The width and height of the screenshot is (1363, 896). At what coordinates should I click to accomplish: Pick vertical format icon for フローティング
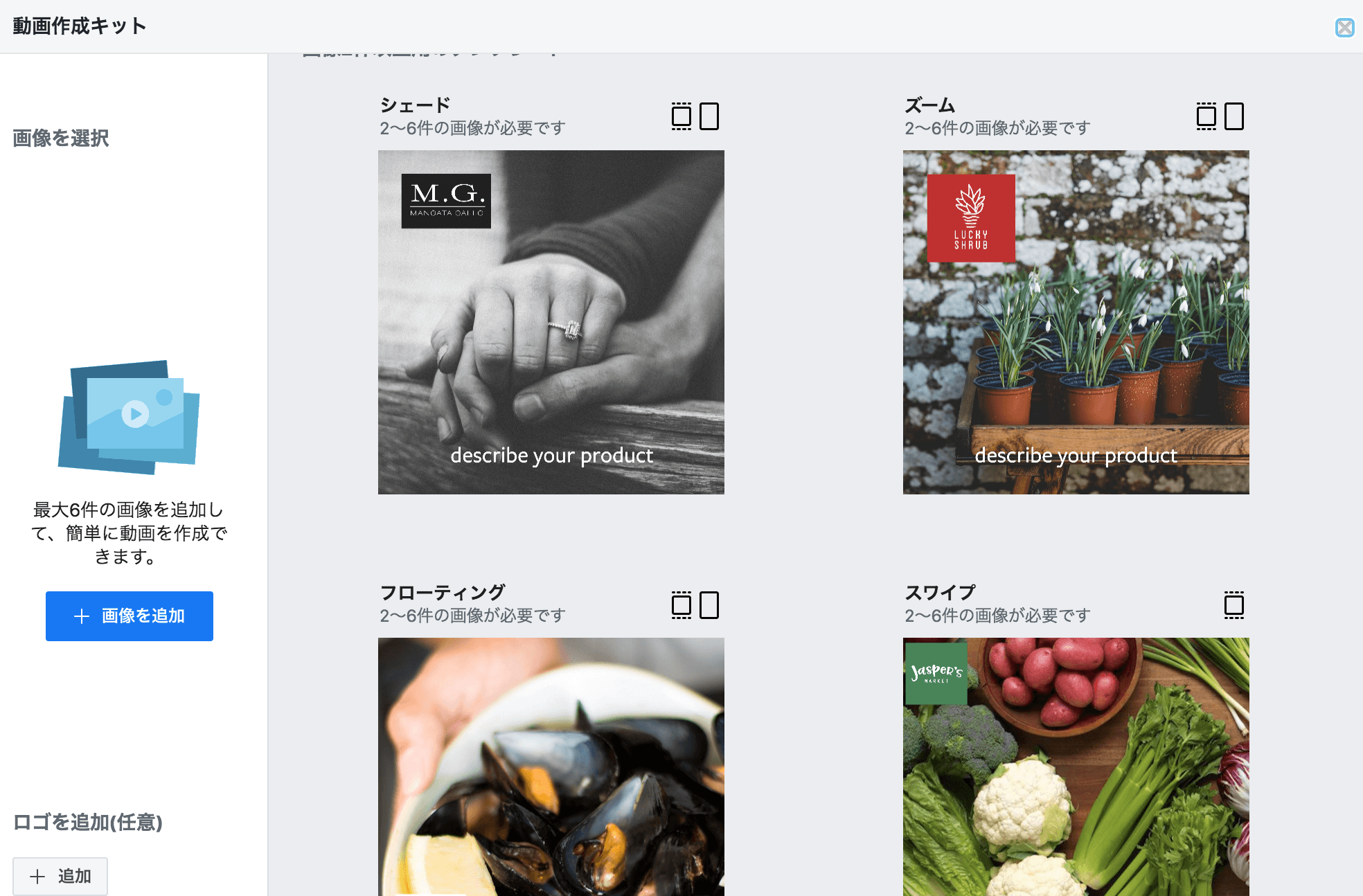pyautogui.click(x=709, y=605)
